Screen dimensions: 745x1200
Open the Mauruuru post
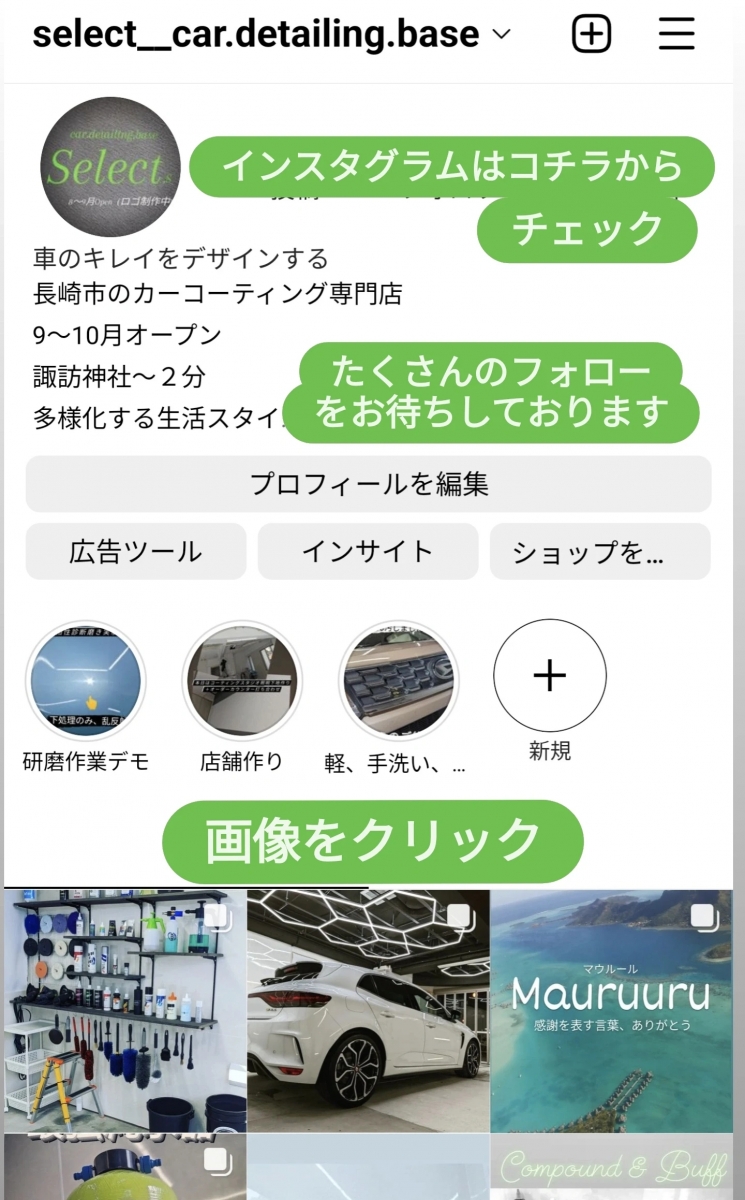611,1010
